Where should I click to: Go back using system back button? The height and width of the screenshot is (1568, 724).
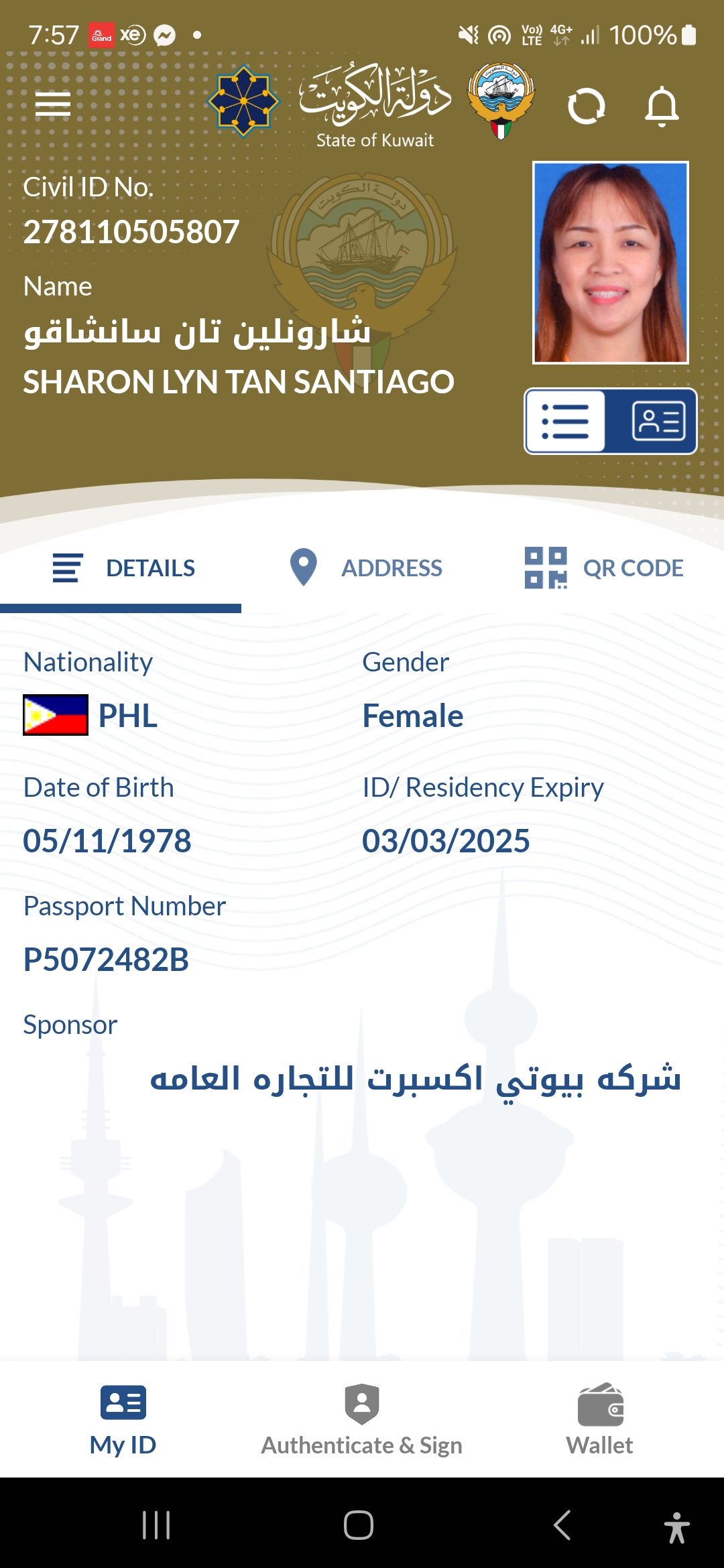(x=562, y=1526)
